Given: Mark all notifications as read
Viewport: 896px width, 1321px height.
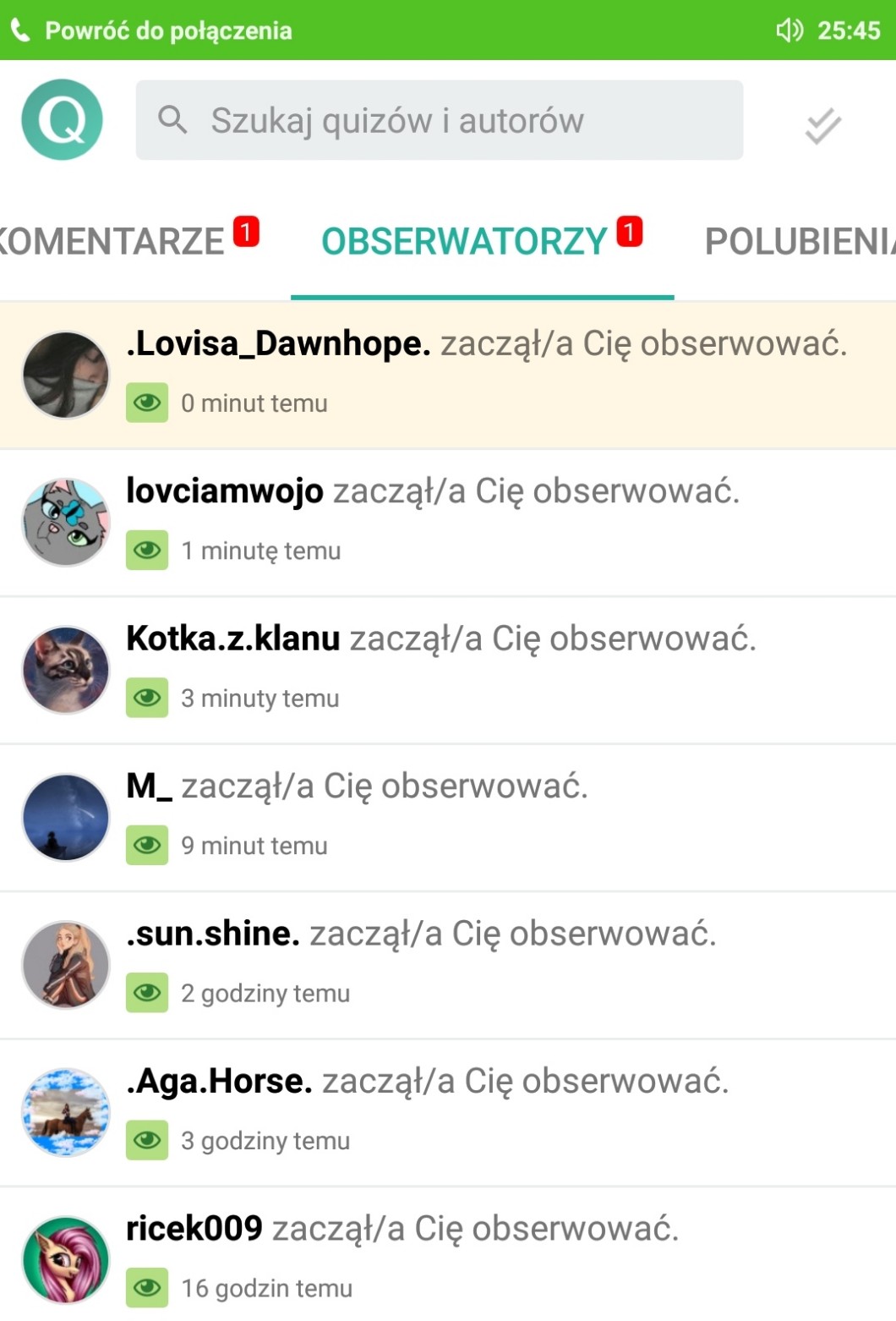Looking at the screenshot, I should coord(822,126).
